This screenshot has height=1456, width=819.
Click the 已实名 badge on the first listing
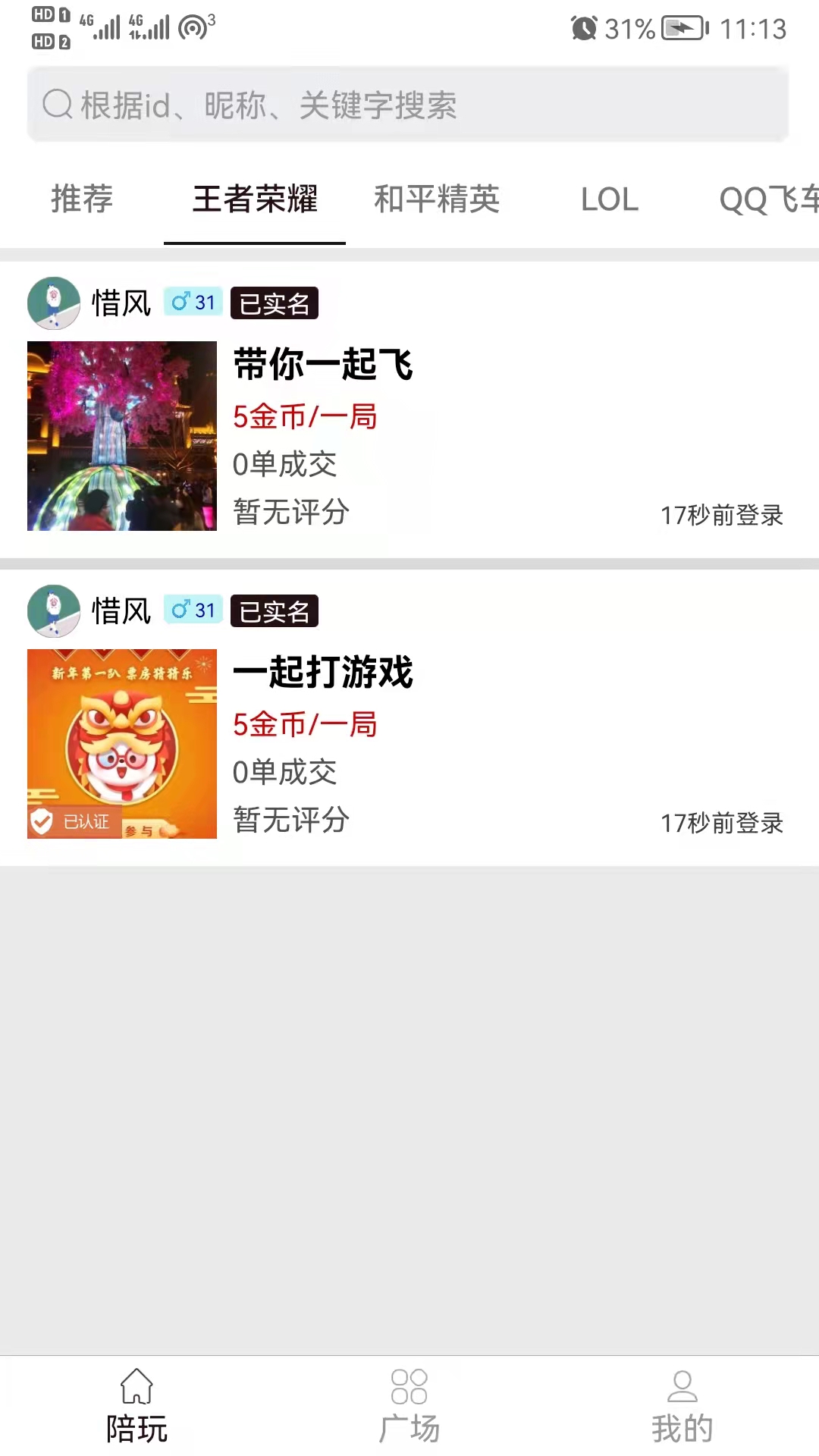pos(274,303)
